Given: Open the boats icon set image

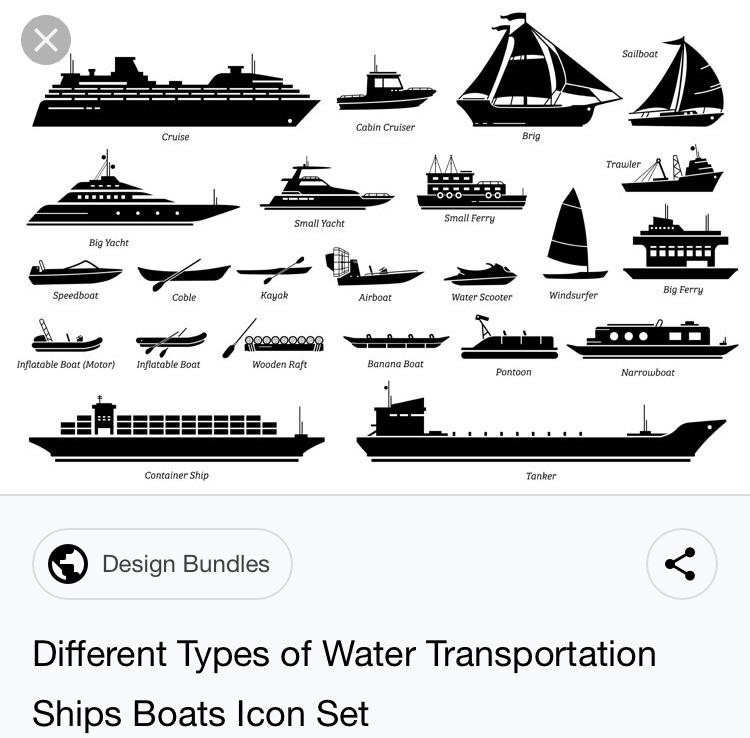Looking at the screenshot, I should click(375, 250).
